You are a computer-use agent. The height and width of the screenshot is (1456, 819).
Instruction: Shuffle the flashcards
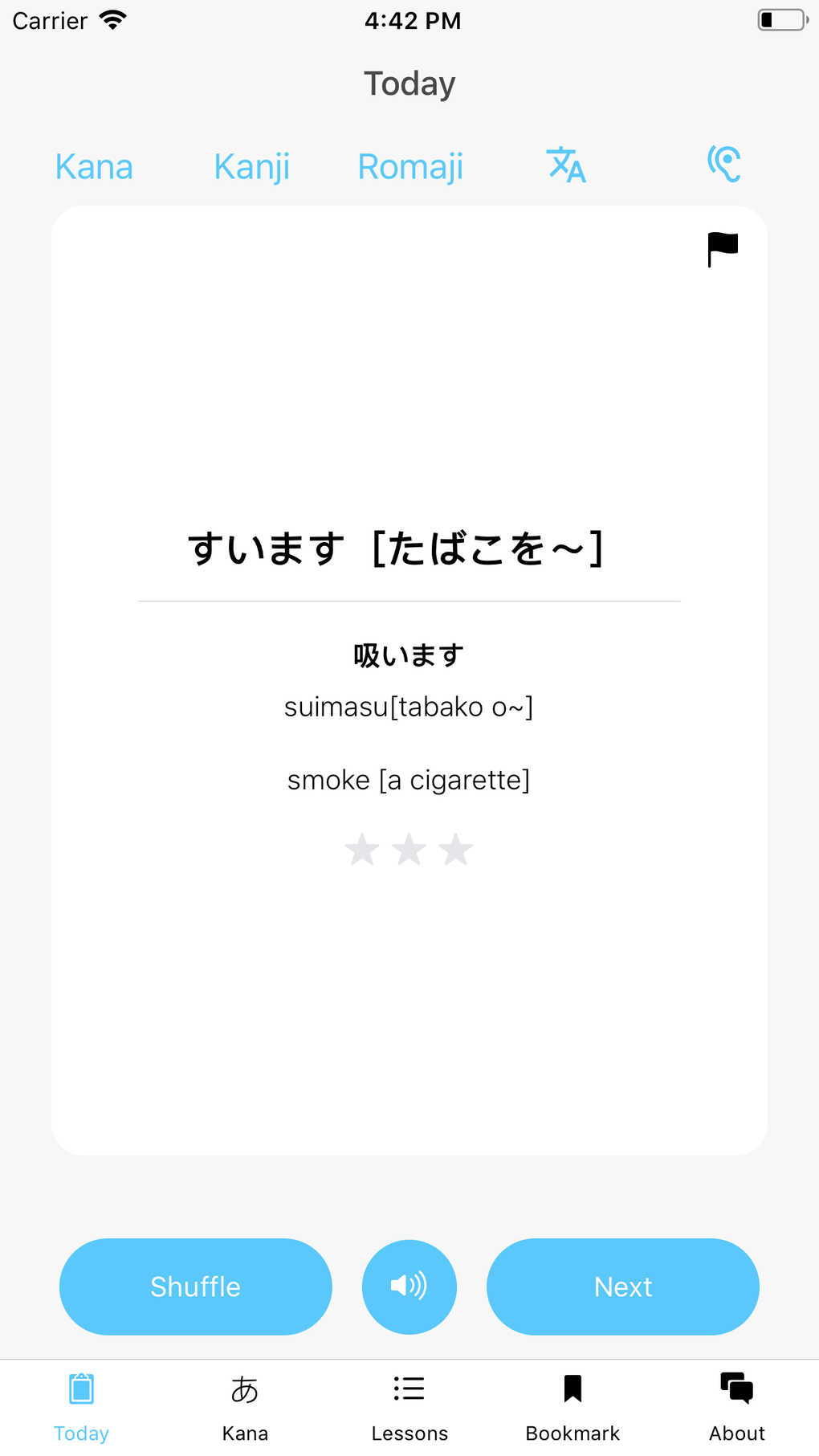(x=196, y=1287)
